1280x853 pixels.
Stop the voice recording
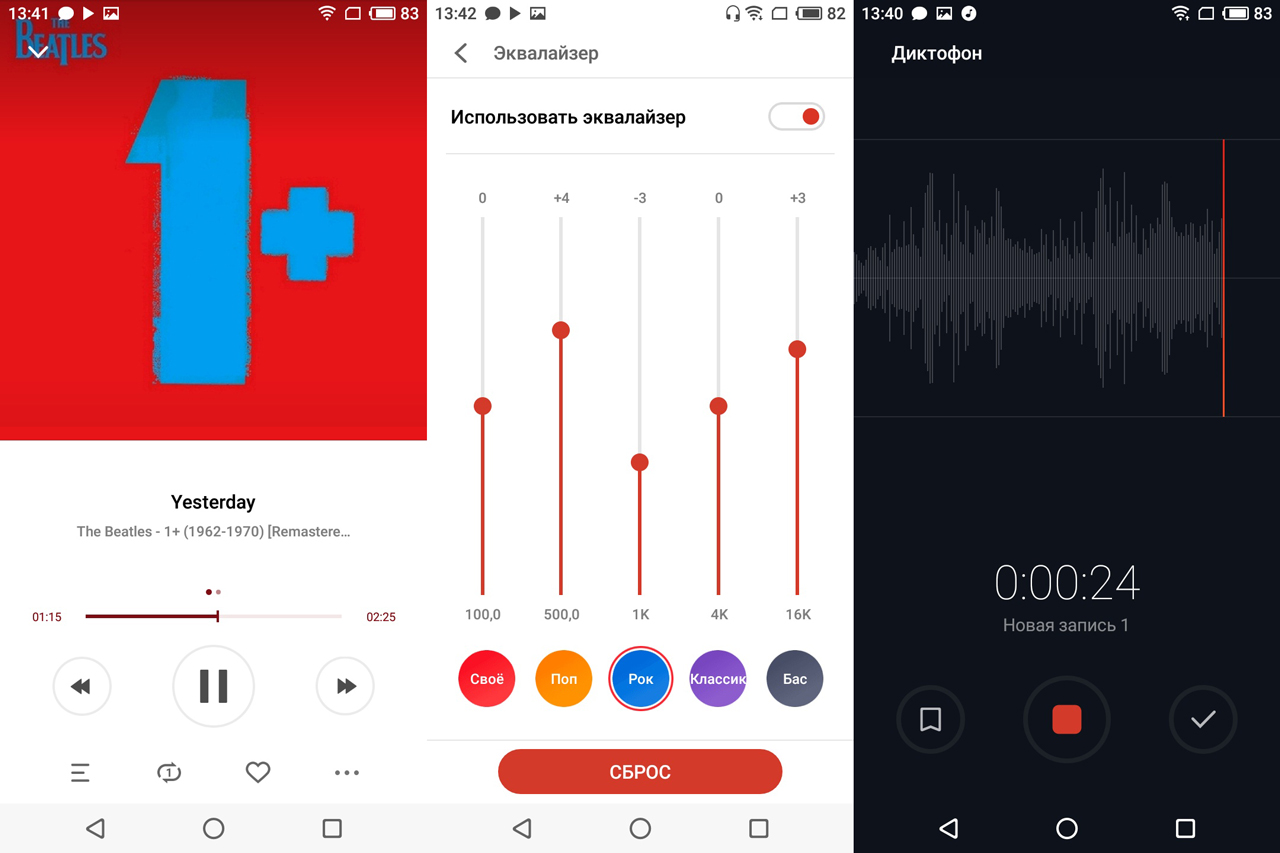(1067, 719)
